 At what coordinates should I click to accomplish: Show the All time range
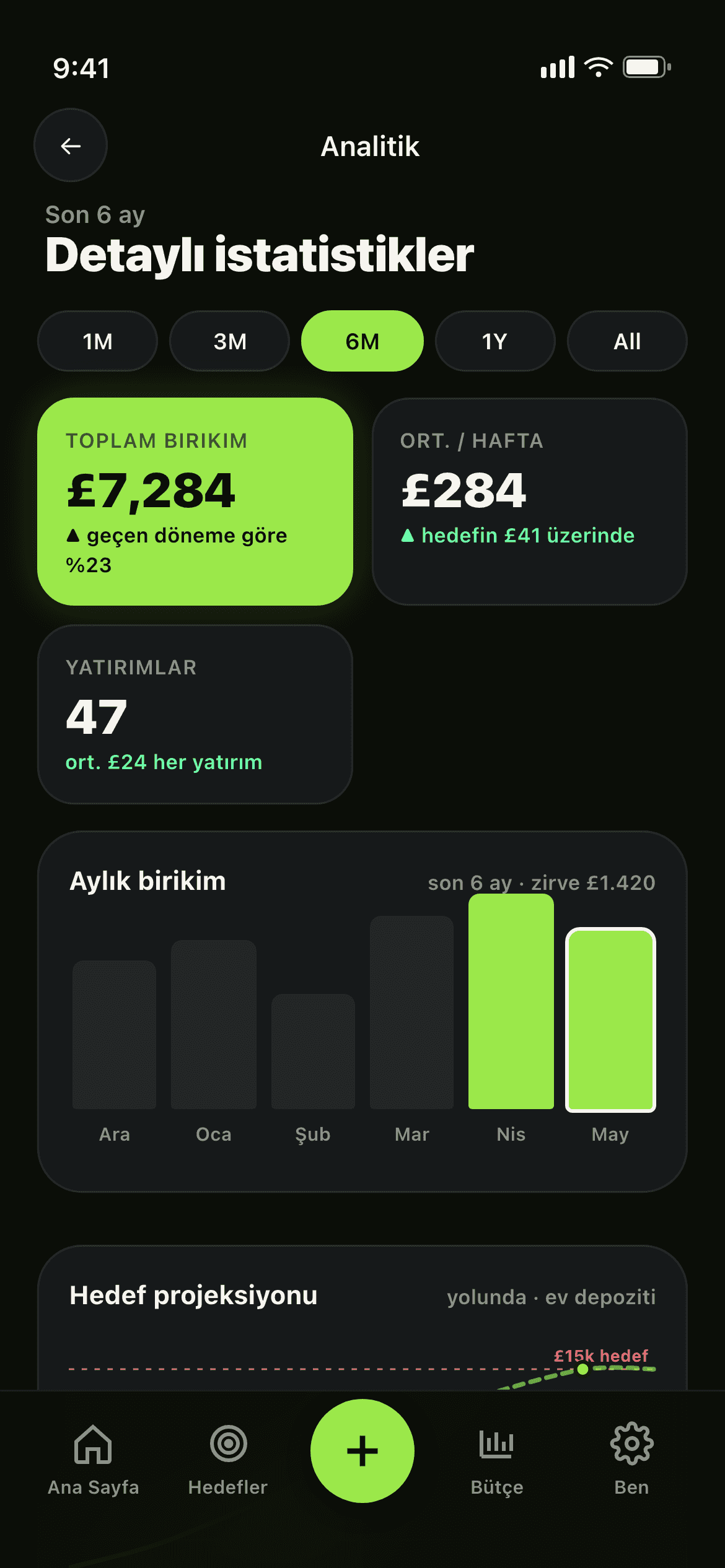pyautogui.click(x=627, y=341)
